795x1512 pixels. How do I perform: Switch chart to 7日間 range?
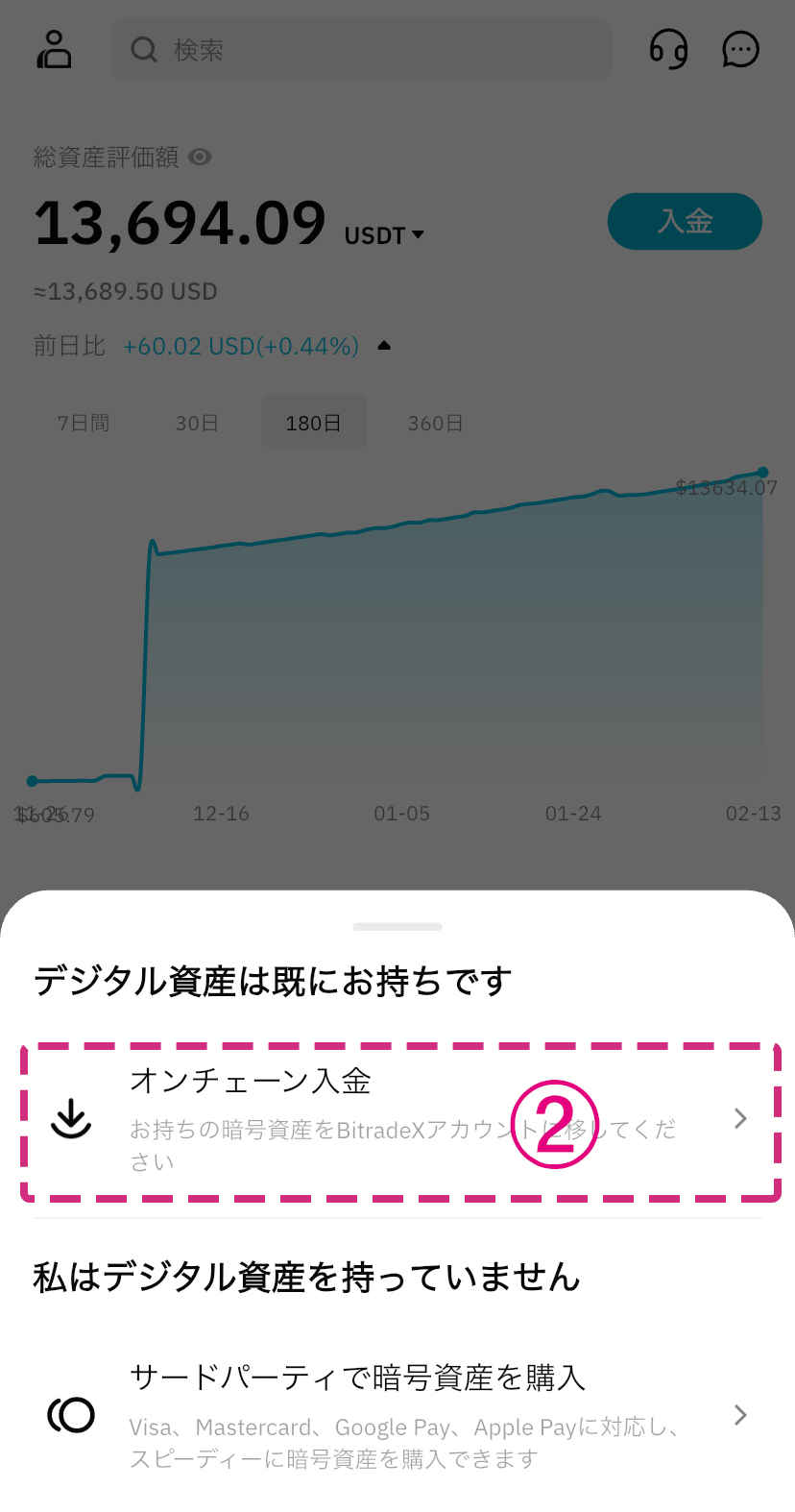coord(84,423)
